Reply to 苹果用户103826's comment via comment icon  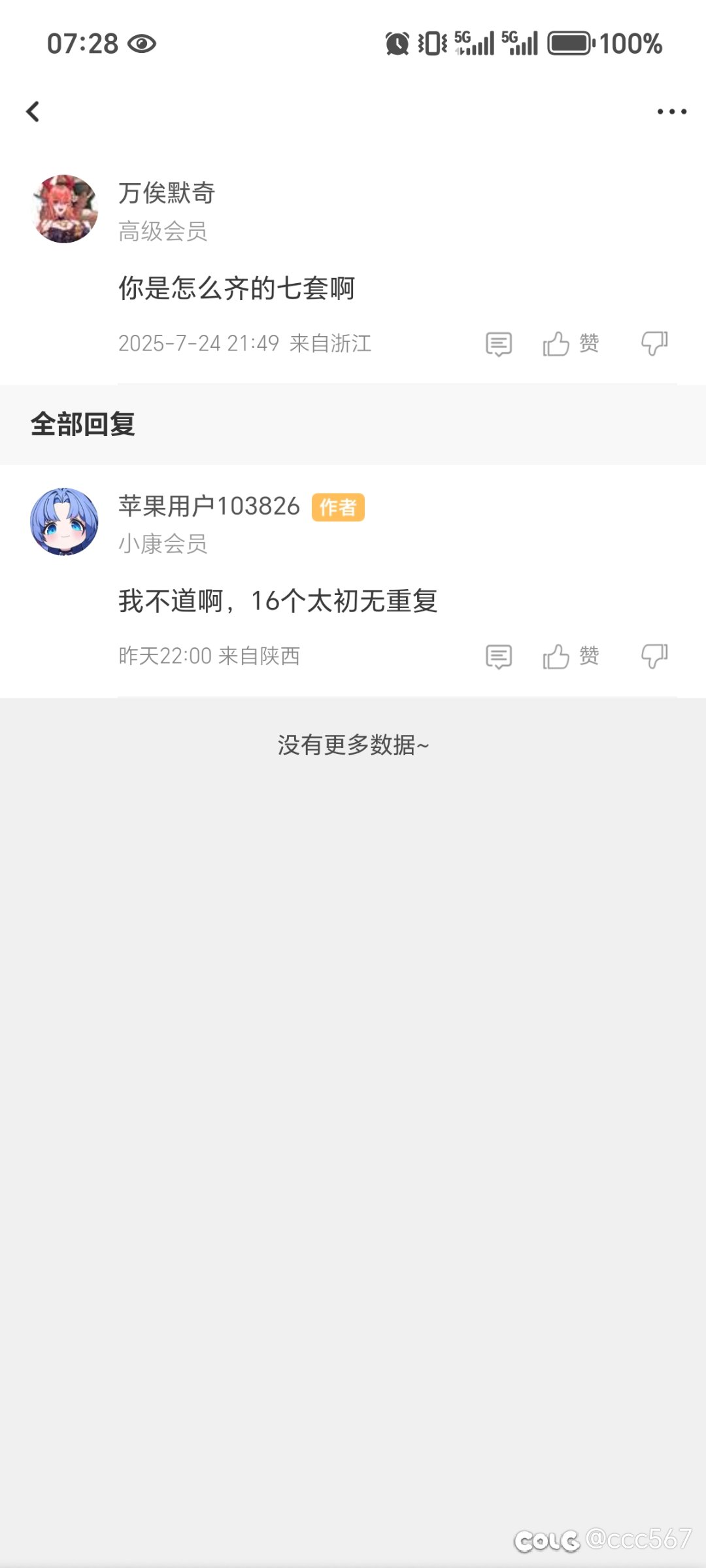(499, 656)
